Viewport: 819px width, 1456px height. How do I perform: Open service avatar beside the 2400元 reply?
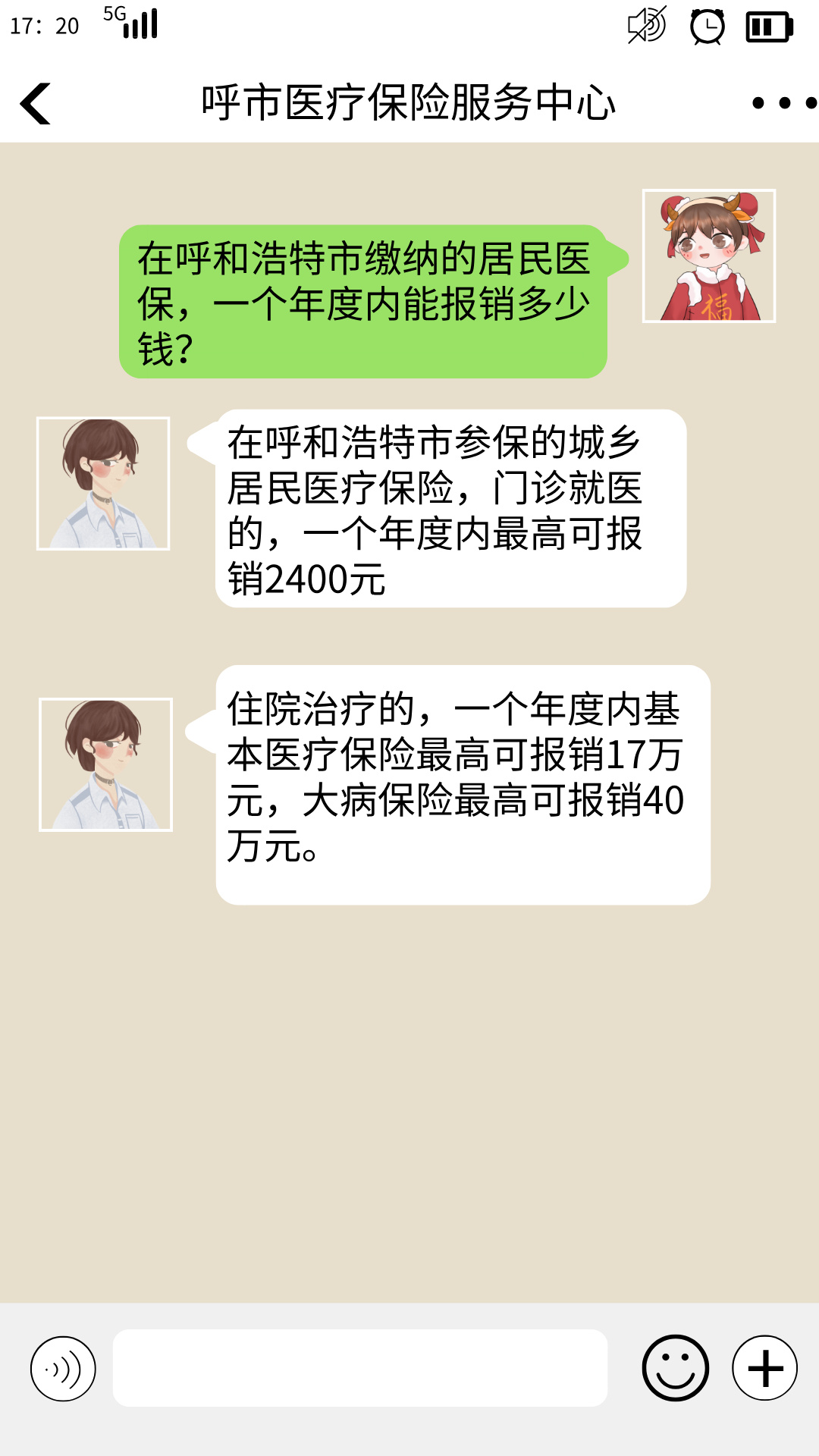(103, 484)
